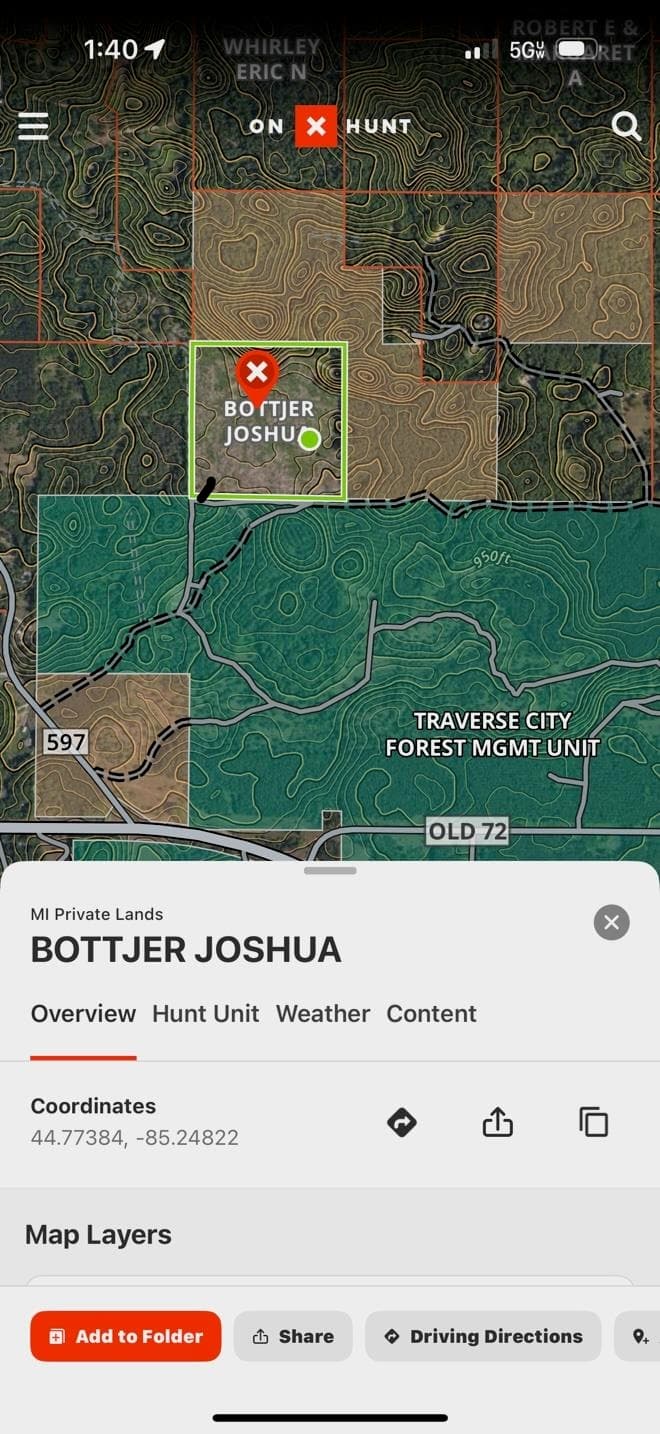
Task: Share the coordinates via export icon
Action: (x=498, y=1122)
